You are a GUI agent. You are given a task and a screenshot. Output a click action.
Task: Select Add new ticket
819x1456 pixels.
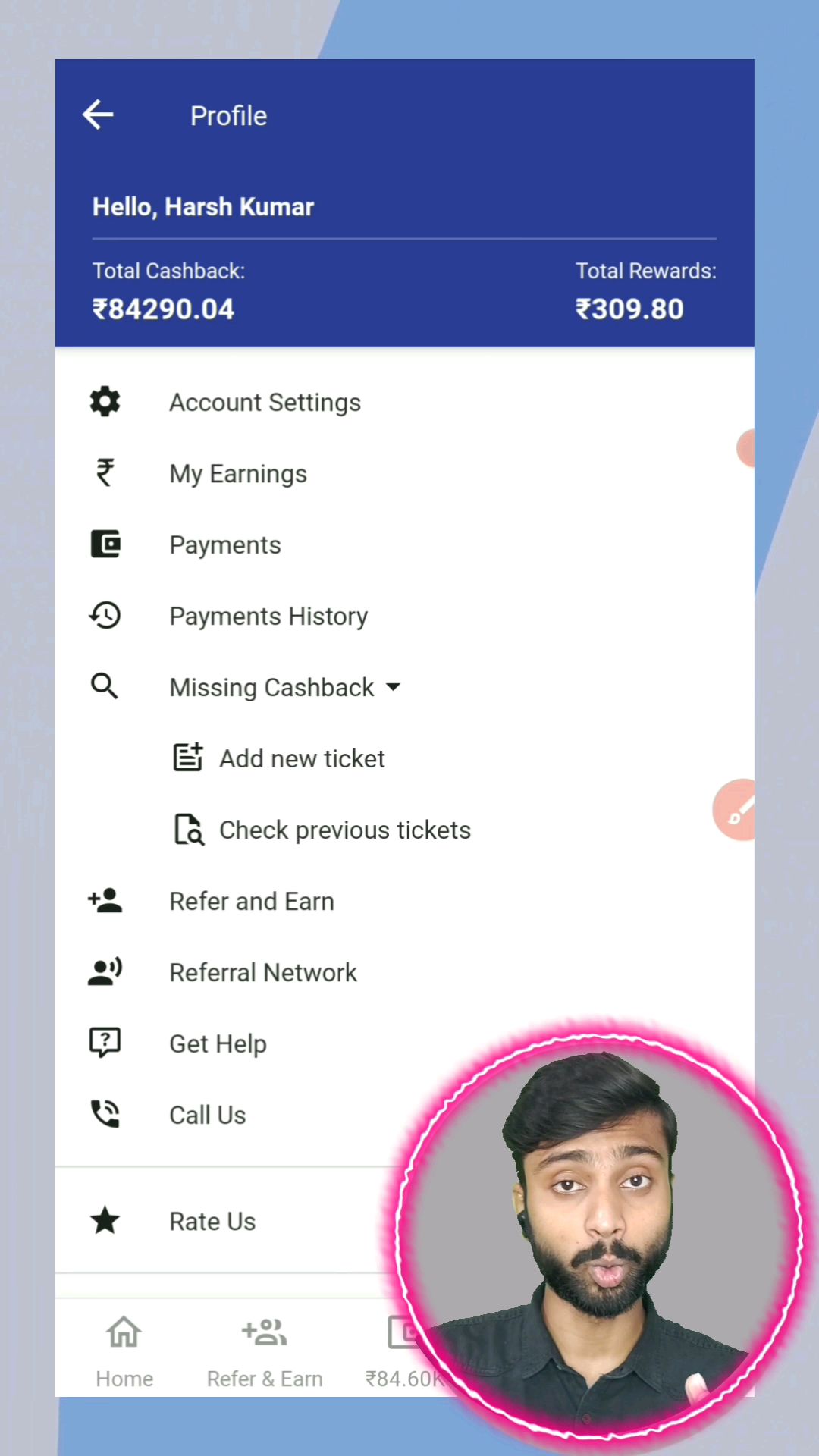tap(301, 759)
